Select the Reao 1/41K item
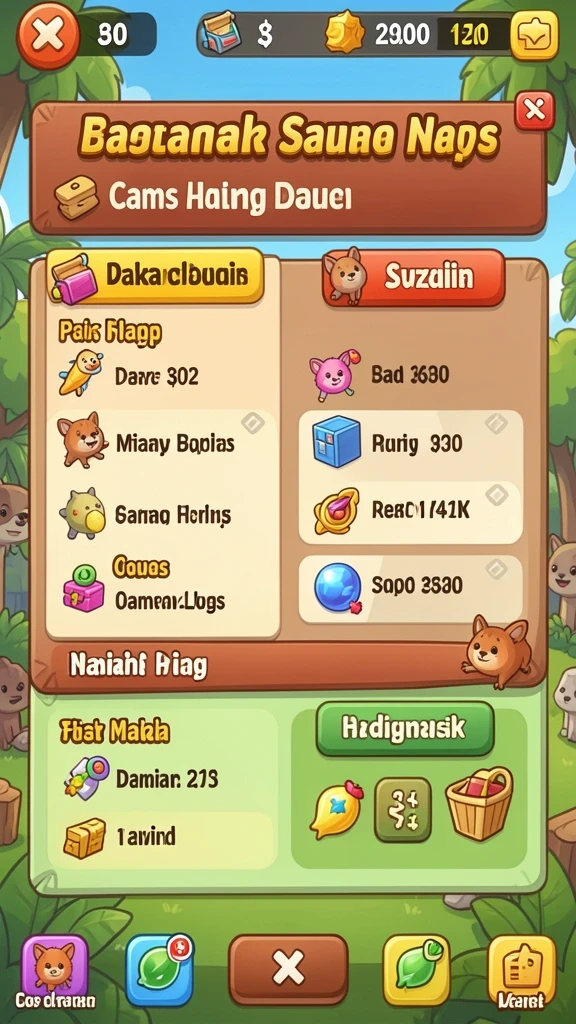The height and width of the screenshot is (1024, 576). [410, 512]
